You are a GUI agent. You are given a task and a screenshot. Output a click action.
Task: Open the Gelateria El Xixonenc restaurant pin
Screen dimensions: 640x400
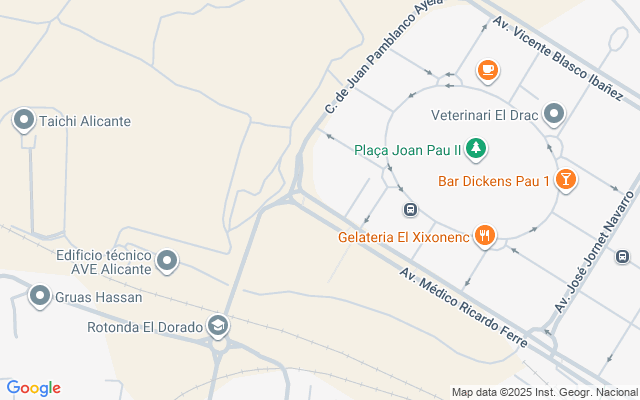click(x=485, y=236)
